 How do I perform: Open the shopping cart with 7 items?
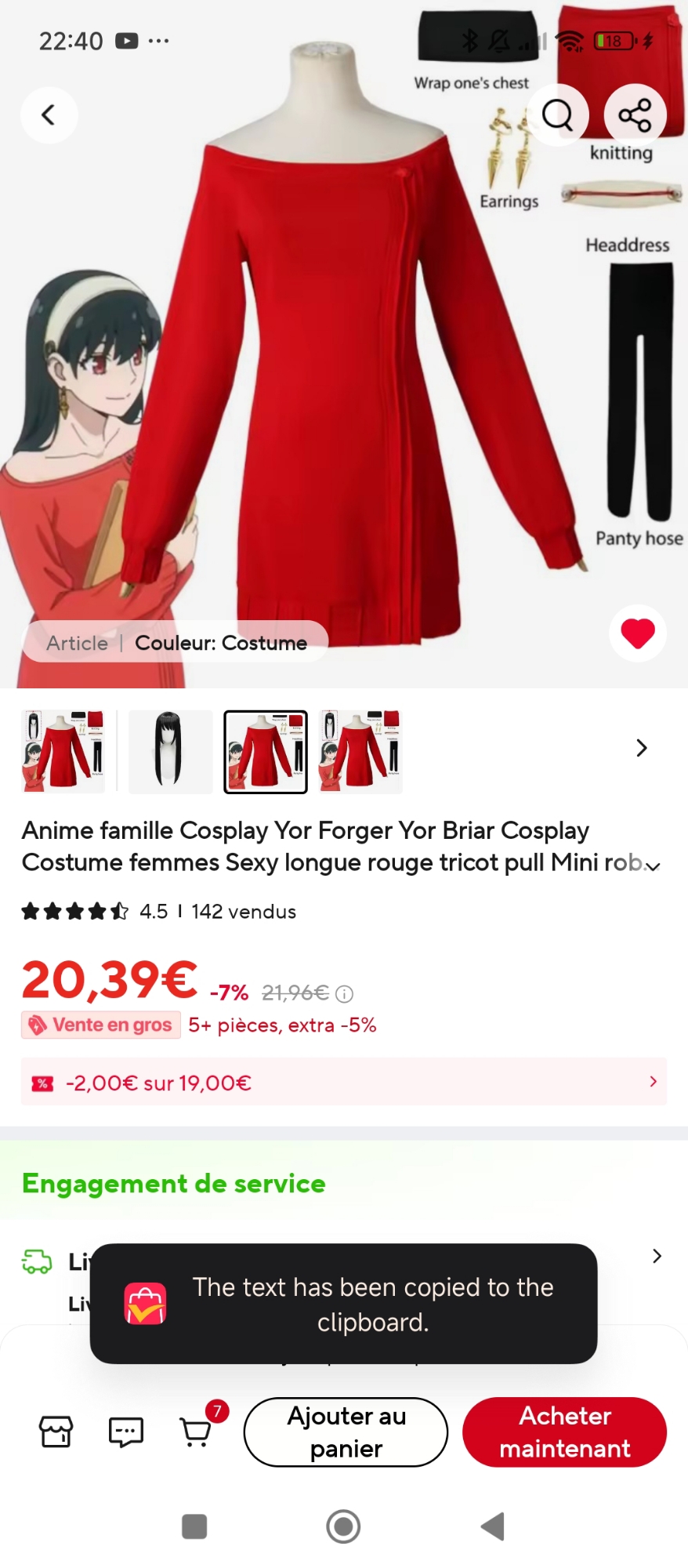pos(196,1432)
